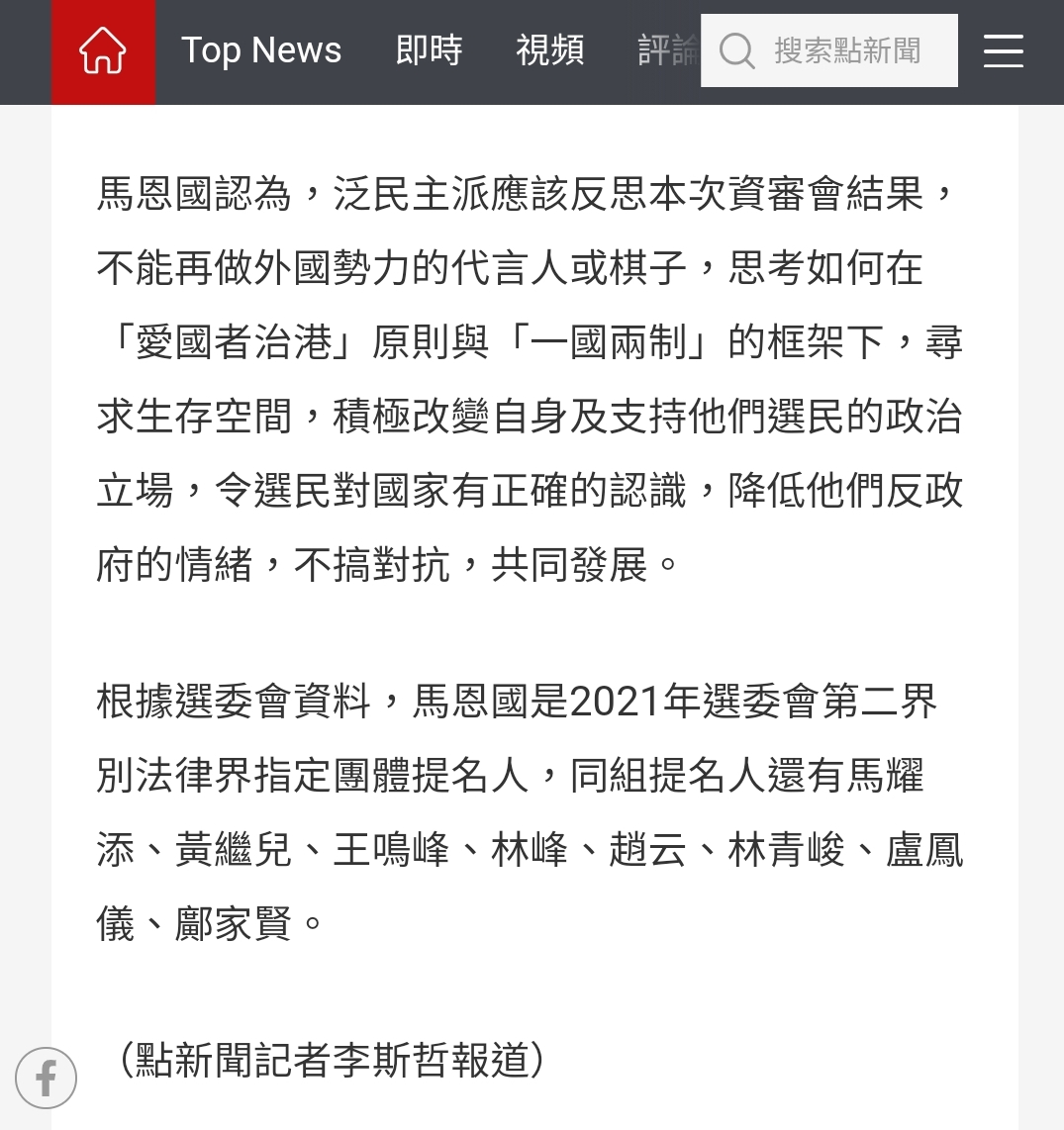Open the hamburger menu
The height and width of the screenshot is (1130, 1064).
(1003, 50)
